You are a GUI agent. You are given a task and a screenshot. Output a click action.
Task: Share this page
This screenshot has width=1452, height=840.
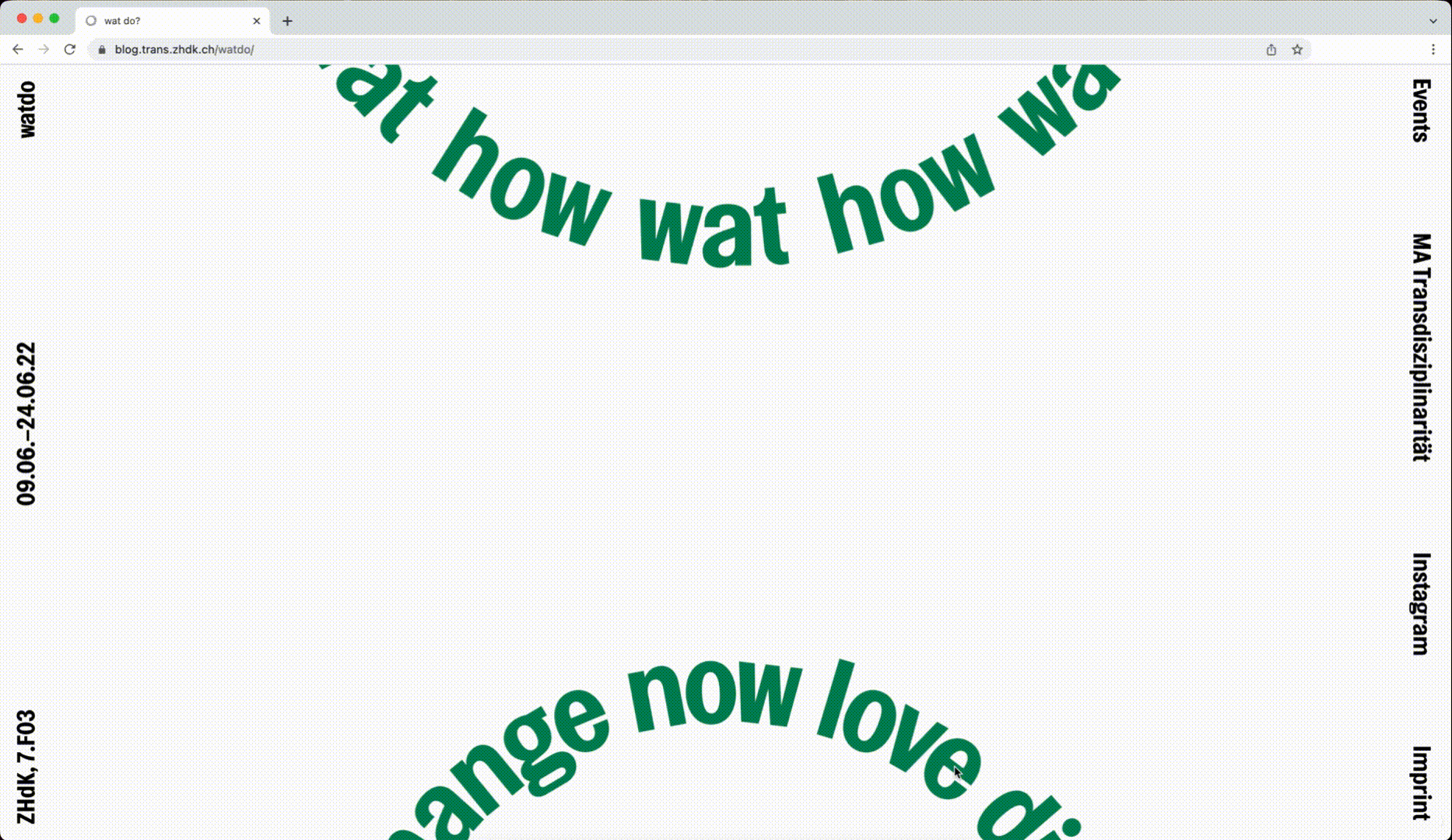[x=1271, y=49]
